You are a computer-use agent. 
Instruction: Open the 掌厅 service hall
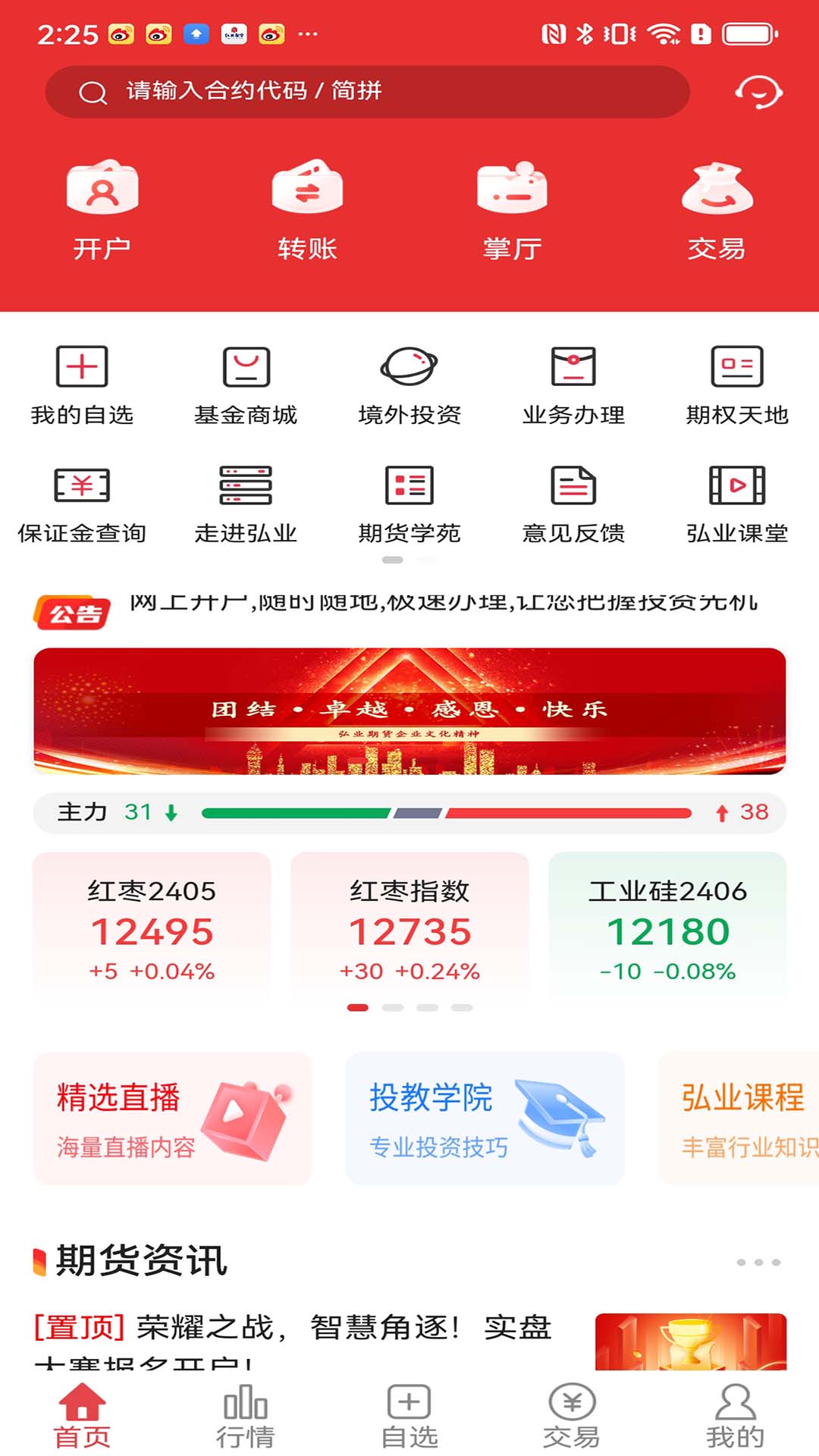point(512,210)
